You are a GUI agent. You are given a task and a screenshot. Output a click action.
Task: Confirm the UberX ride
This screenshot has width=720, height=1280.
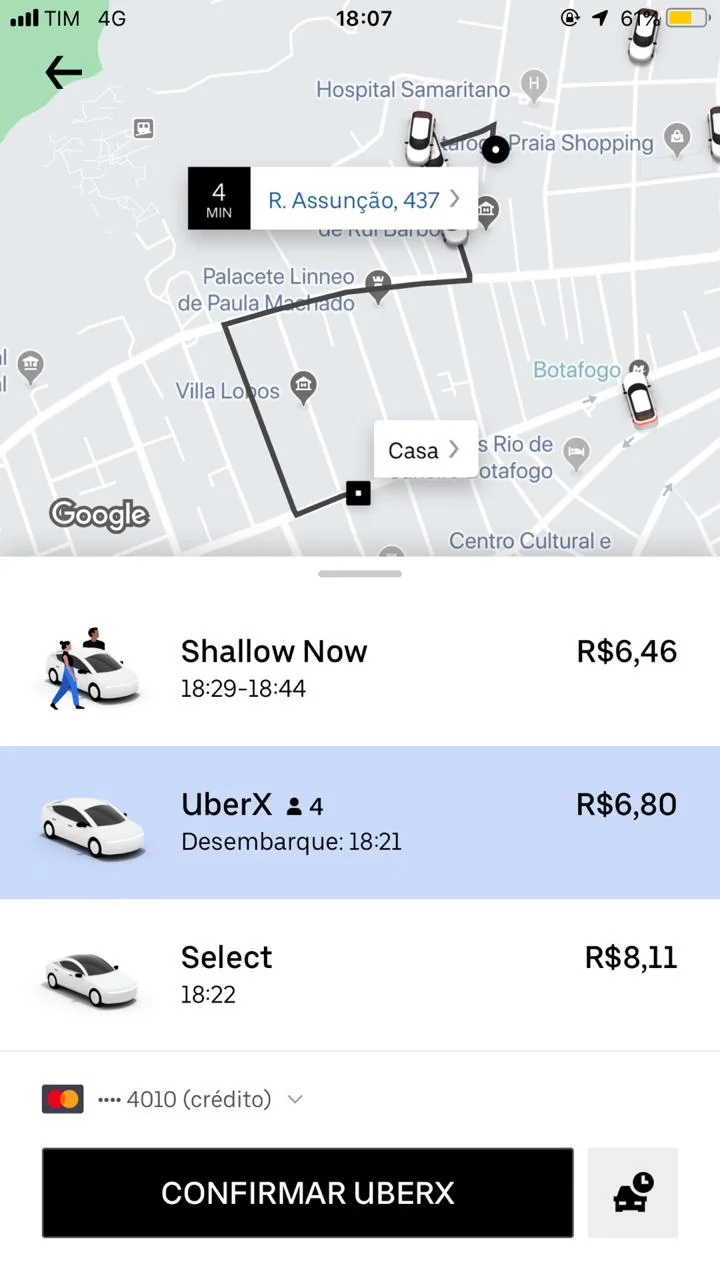pos(307,1193)
